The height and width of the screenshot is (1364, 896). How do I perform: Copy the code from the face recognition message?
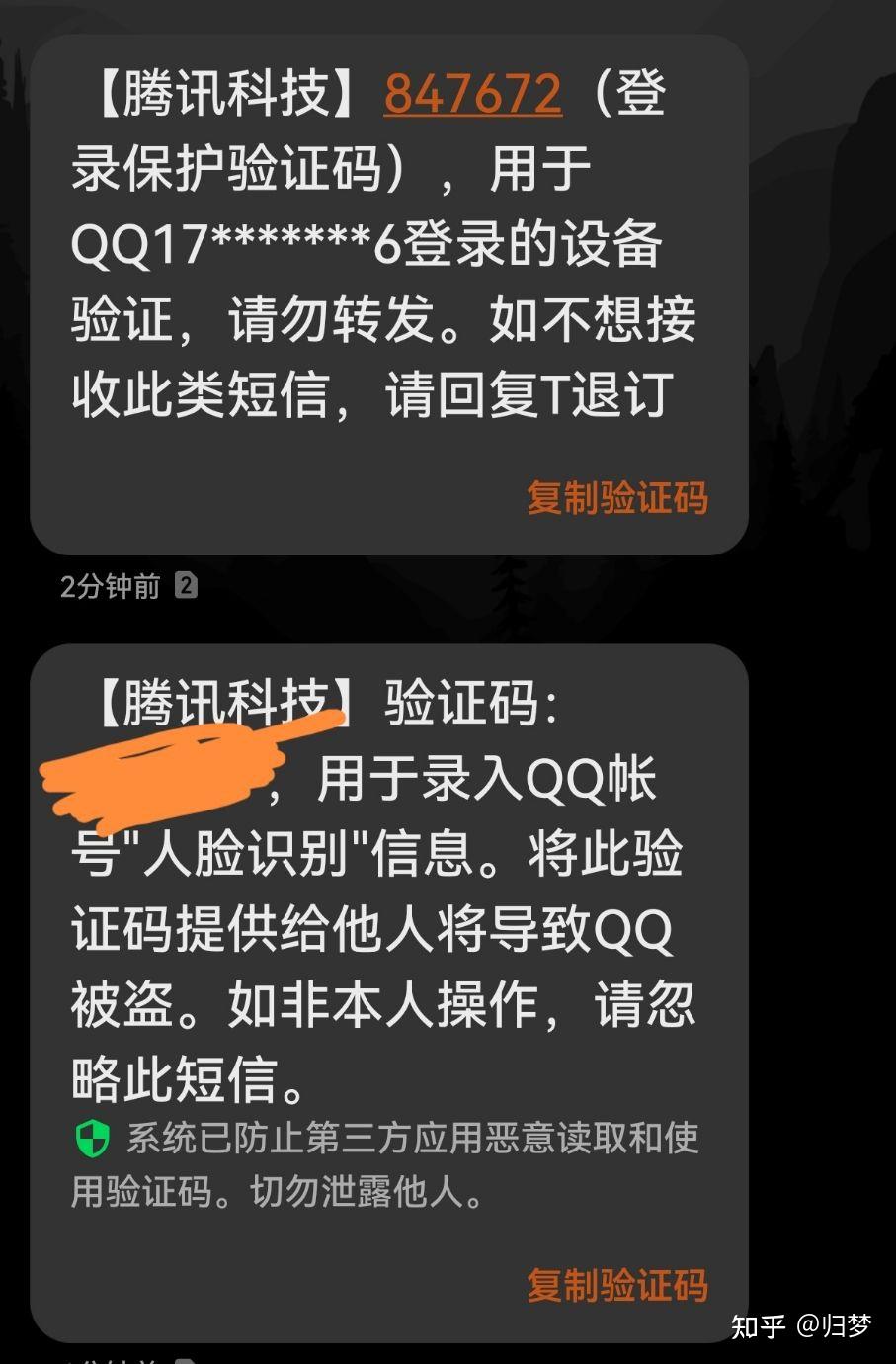pos(616,1285)
